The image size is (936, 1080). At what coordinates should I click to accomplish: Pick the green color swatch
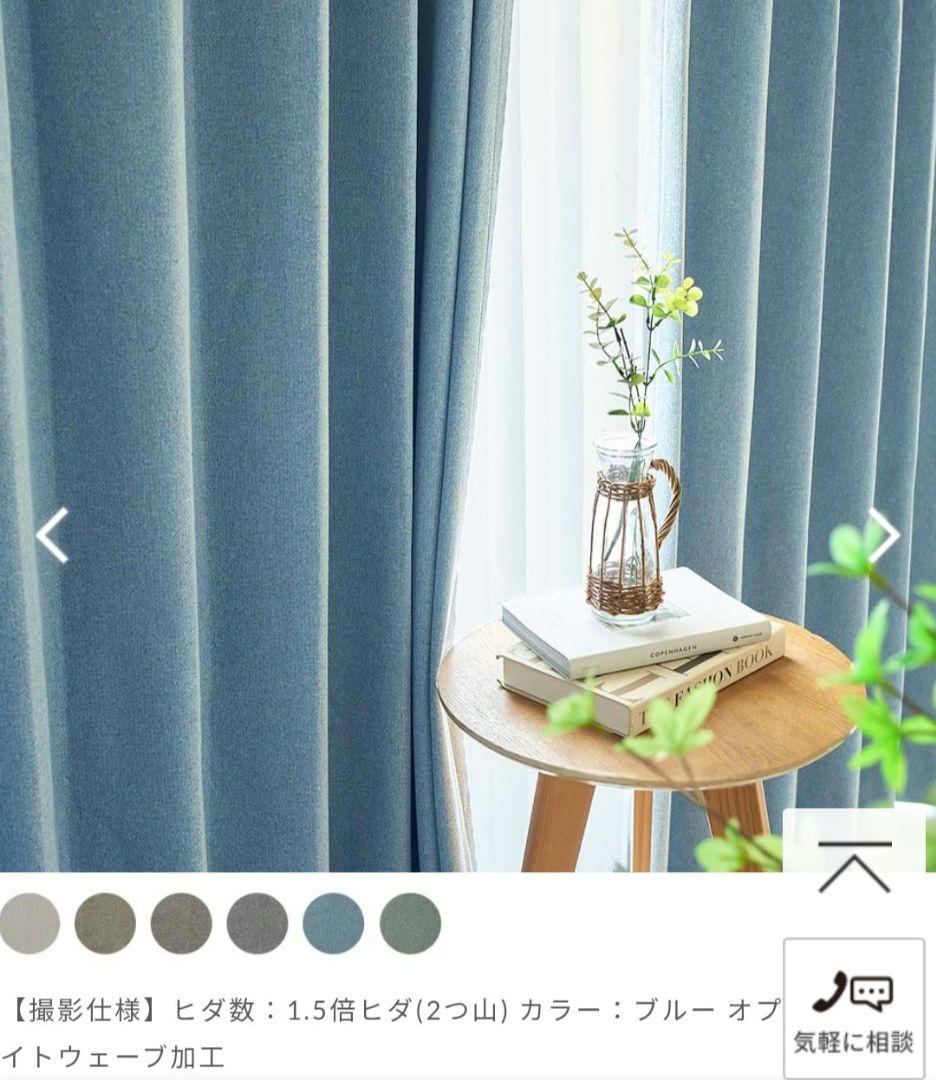[410, 923]
